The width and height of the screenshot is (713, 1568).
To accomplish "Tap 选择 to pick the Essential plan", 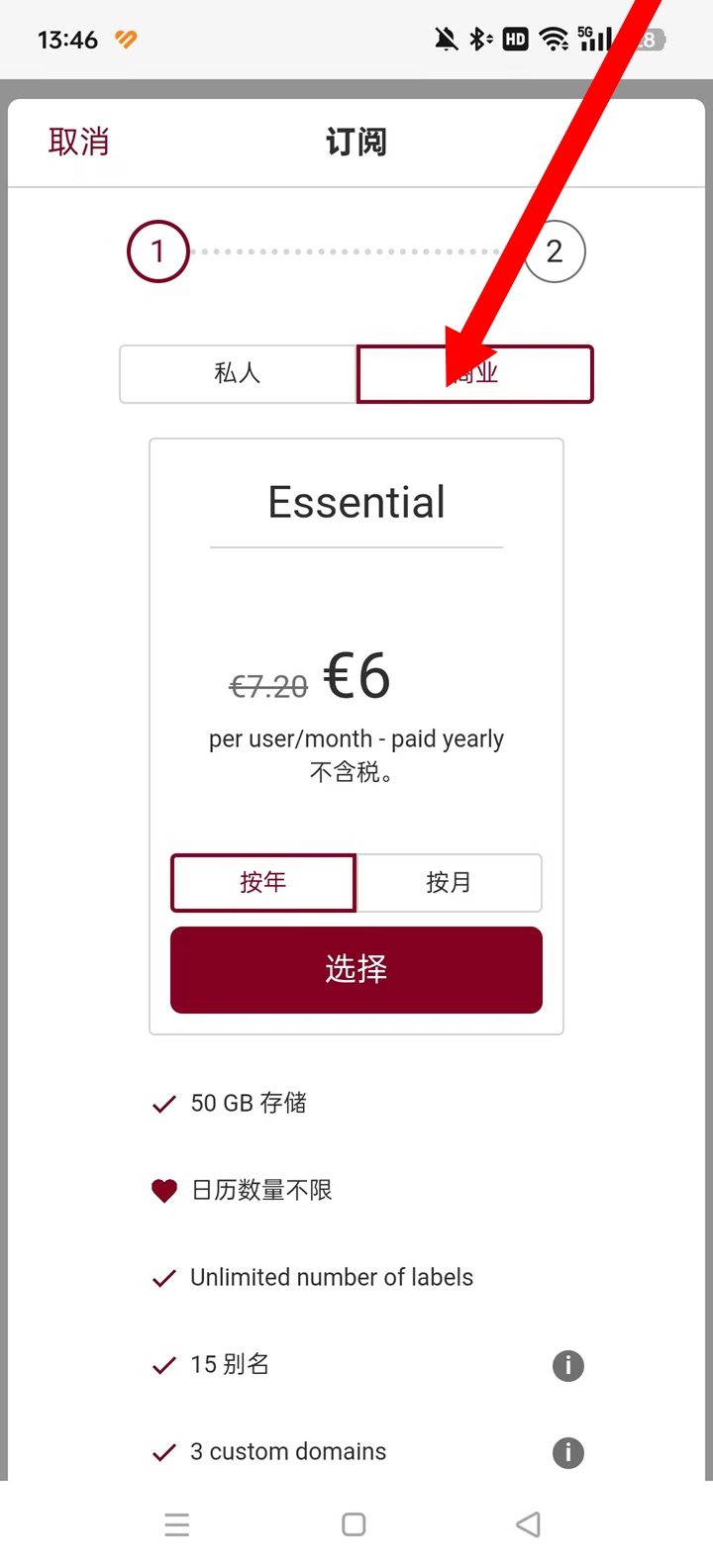I will tap(356, 969).
